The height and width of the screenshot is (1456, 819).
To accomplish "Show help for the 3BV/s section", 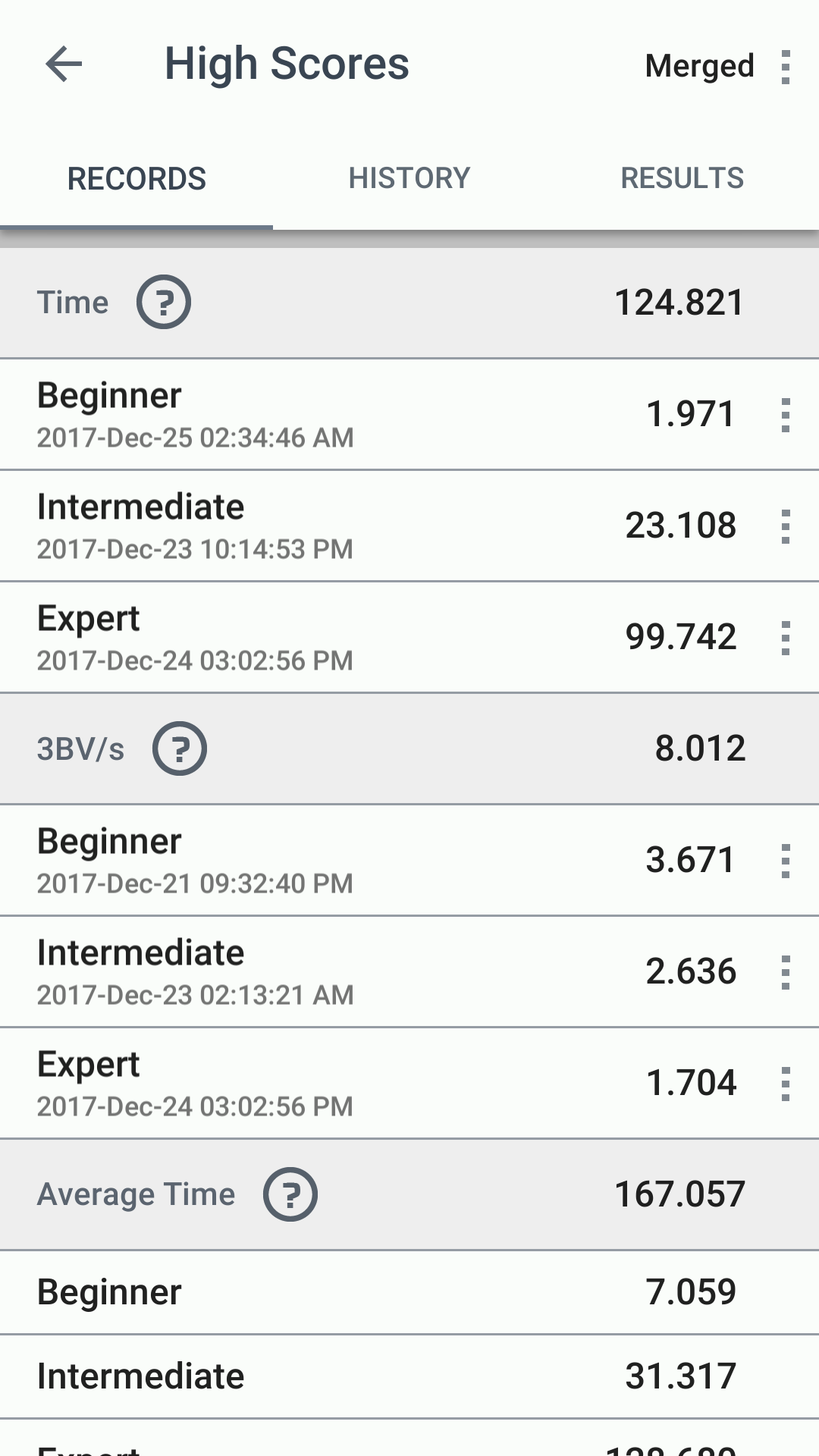I will pyautogui.click(x=180, y=749).
